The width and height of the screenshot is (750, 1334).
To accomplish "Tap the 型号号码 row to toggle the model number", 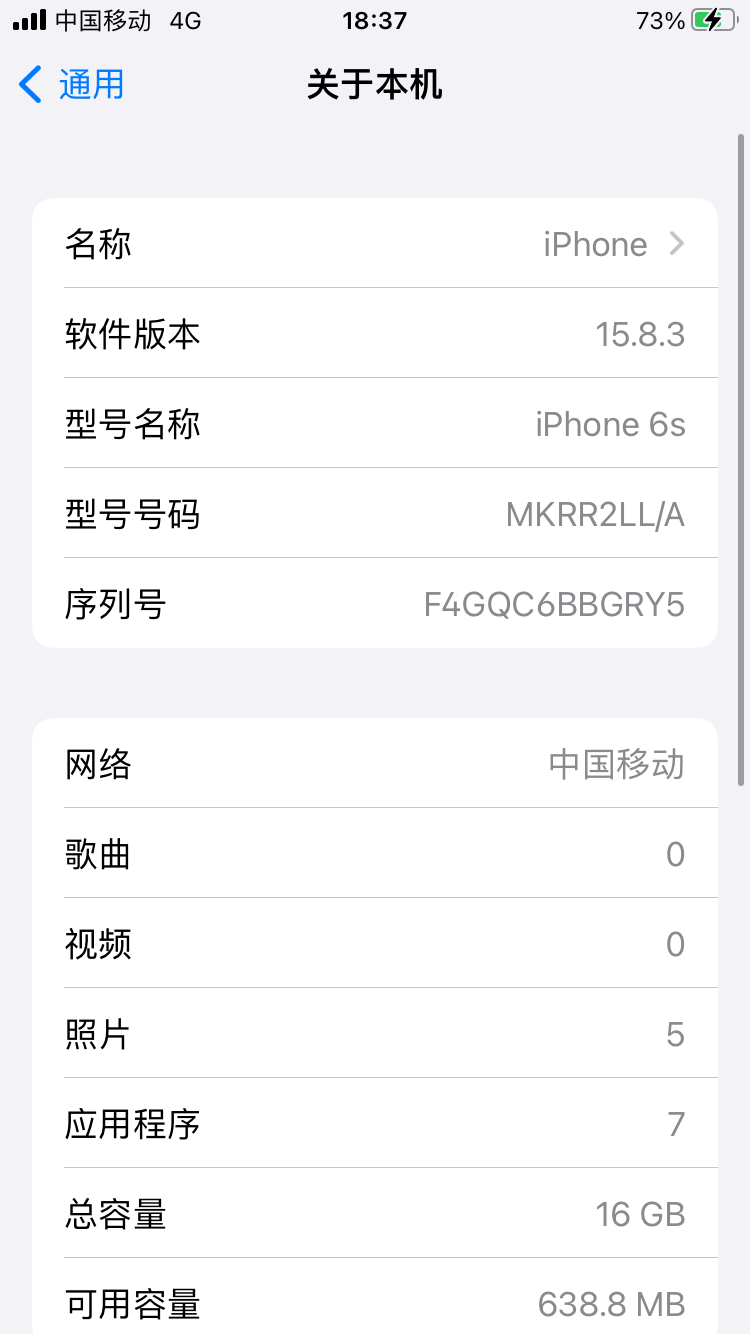I will coord(375,513).
